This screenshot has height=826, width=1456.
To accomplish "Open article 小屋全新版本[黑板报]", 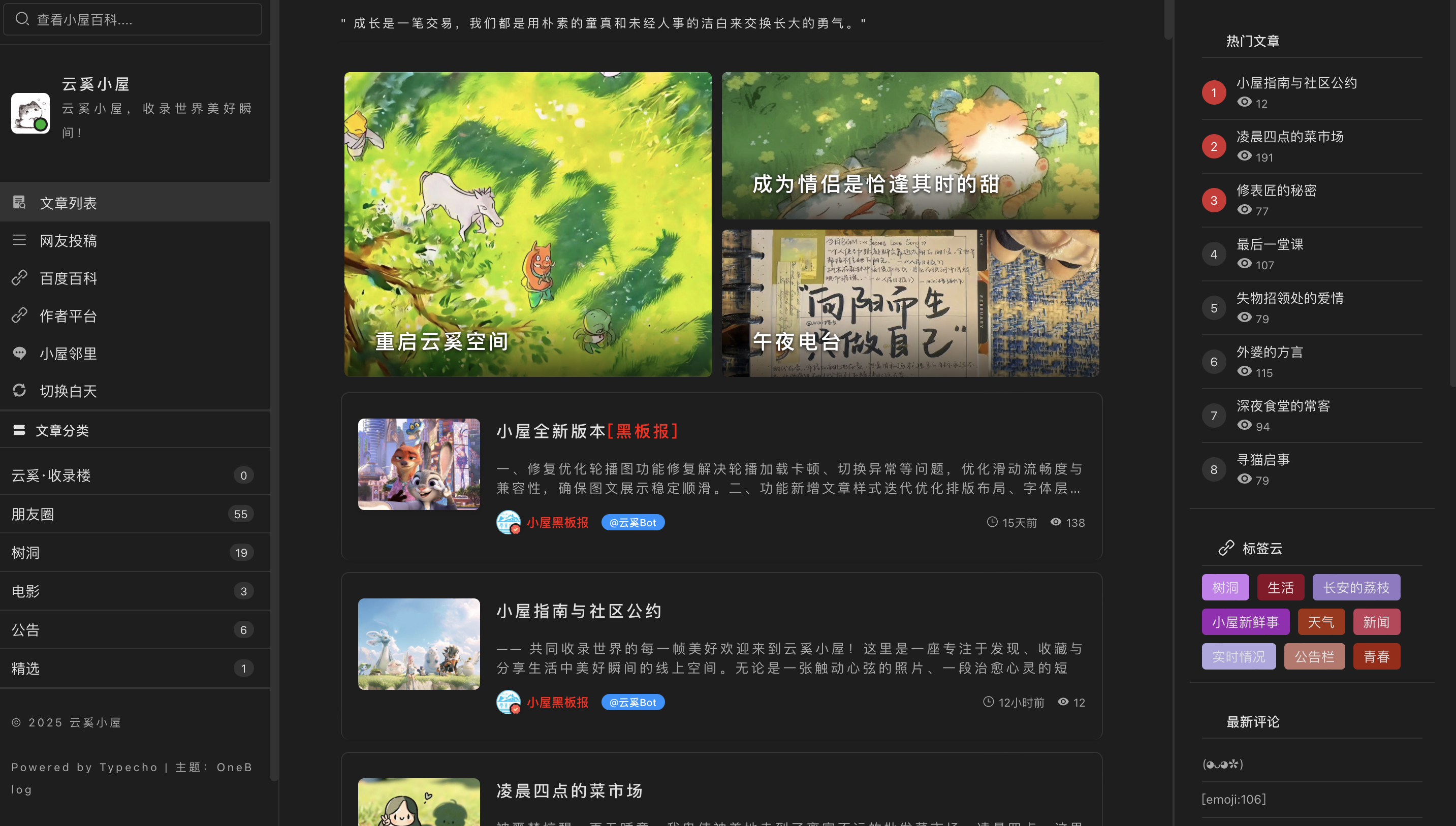I will point(588,431).
